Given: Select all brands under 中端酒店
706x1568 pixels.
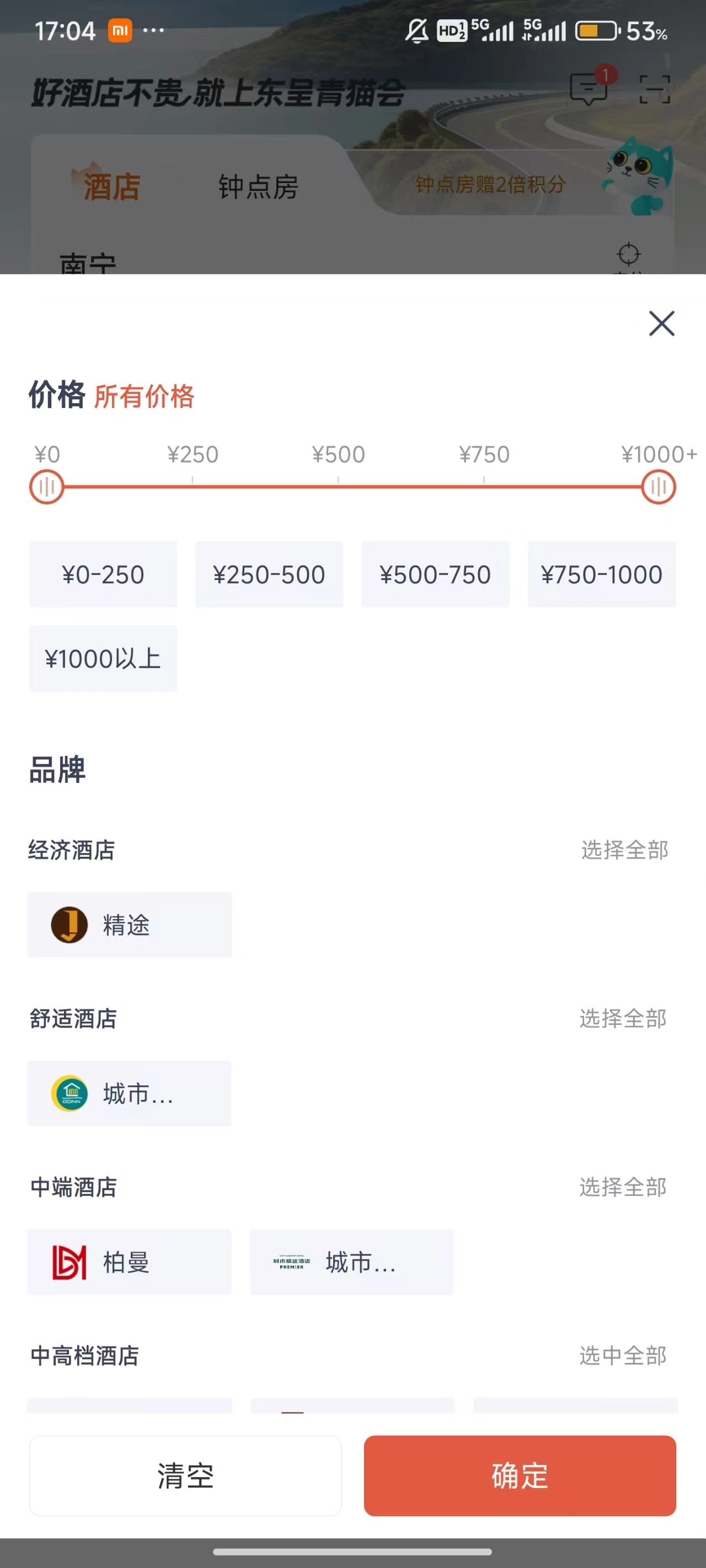Looking at the screenshot, I should pos(623,1187).
